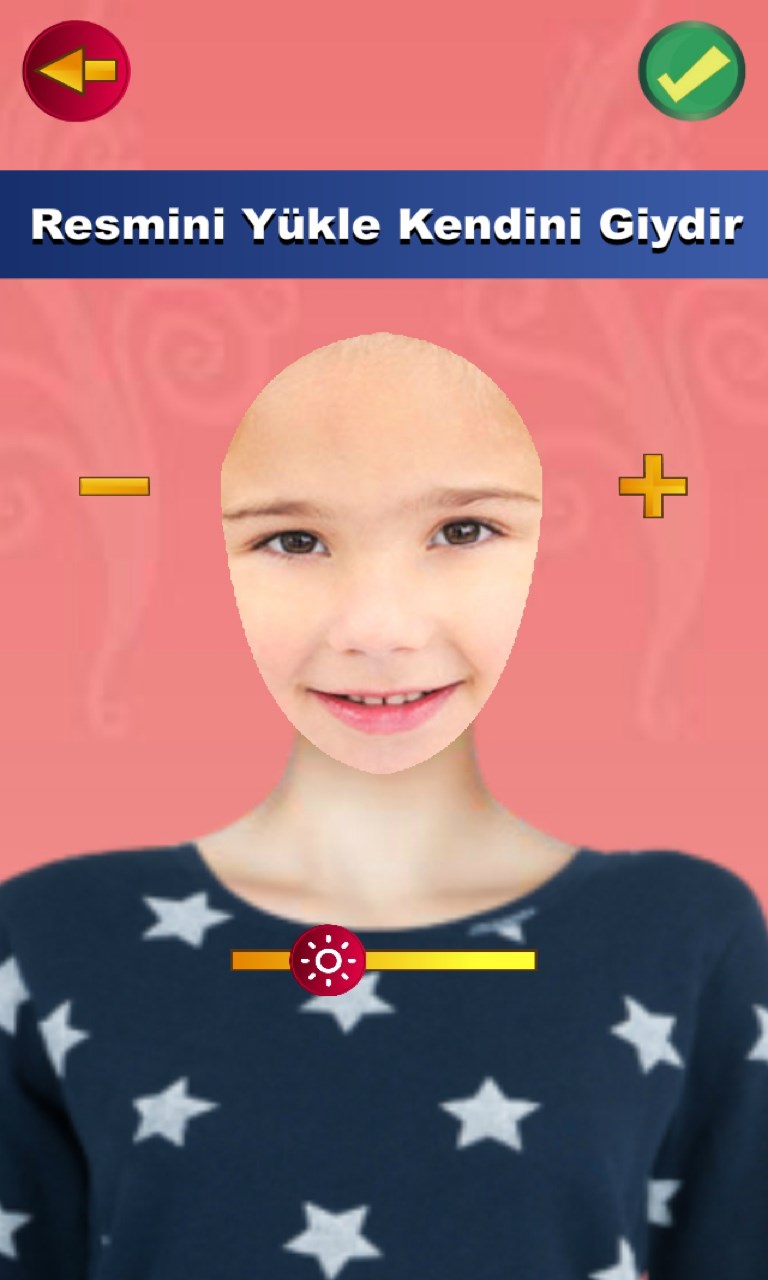Enlarge the face with the plus button

[x=653, y=486]
